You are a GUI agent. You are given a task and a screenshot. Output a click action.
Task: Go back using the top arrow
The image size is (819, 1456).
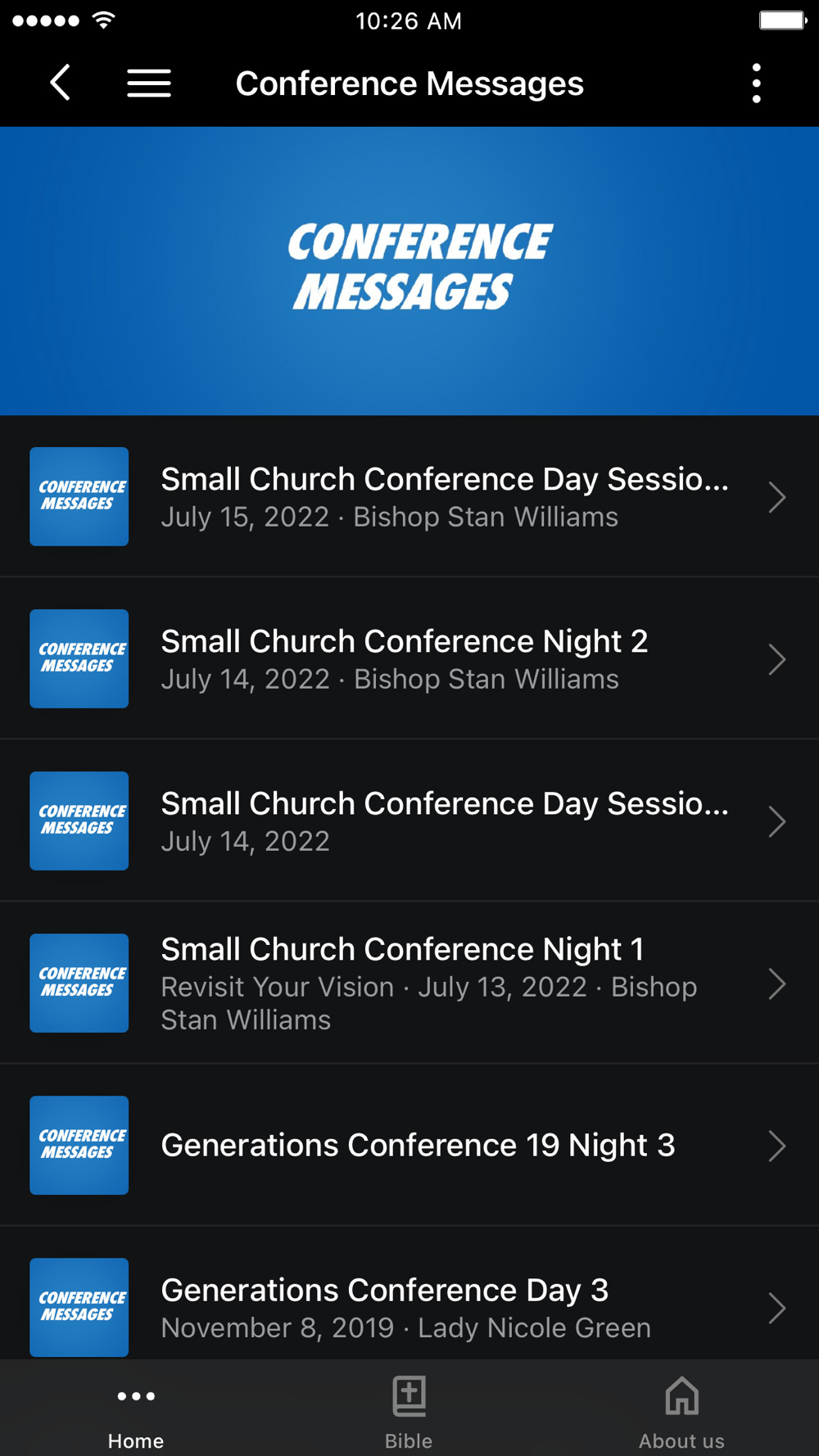point(60,83)
